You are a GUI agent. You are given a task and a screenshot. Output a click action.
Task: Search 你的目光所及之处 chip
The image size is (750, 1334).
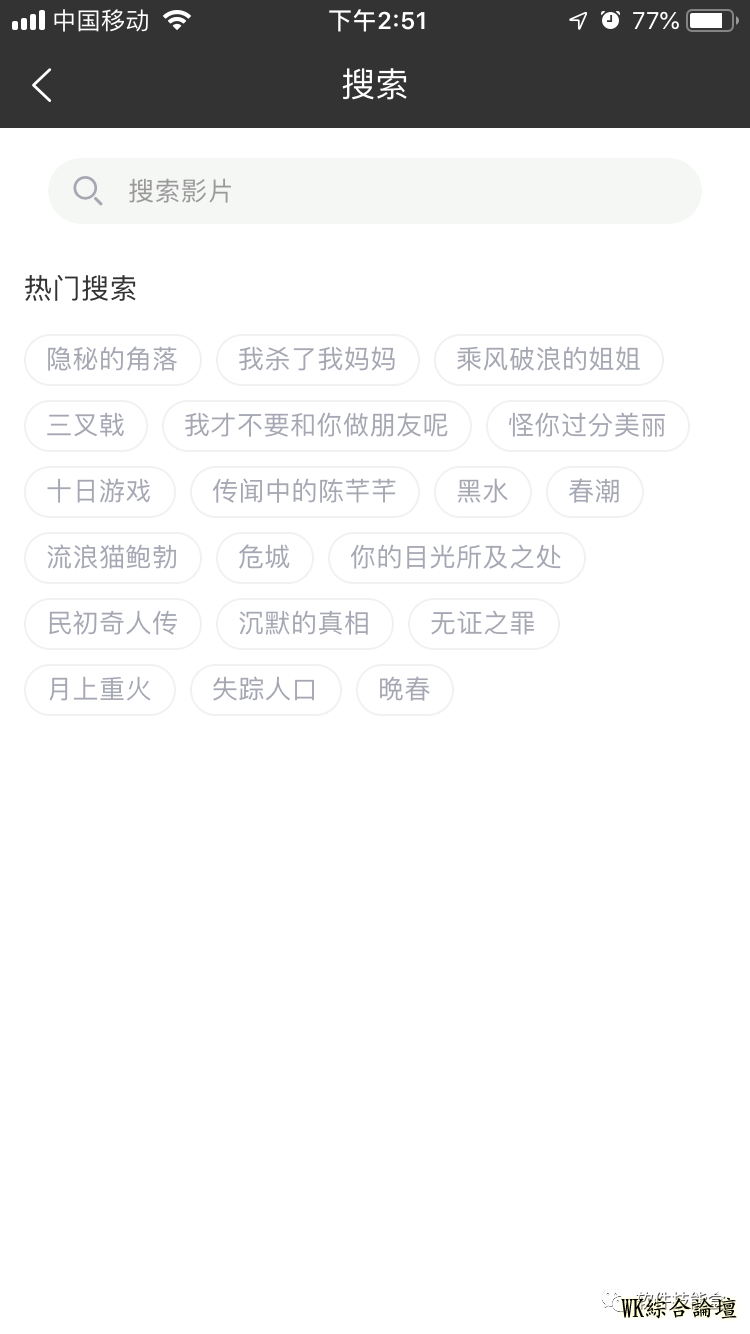pos(456,557)
